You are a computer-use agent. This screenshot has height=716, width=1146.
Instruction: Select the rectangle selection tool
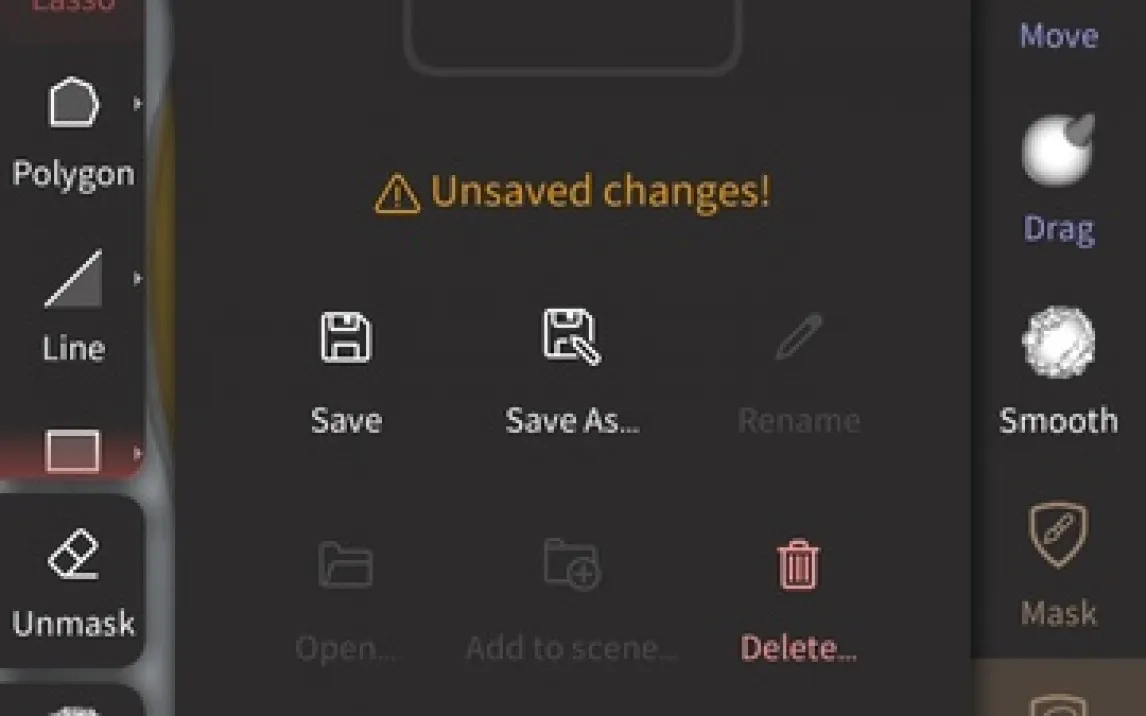click(x=73, y=452)
